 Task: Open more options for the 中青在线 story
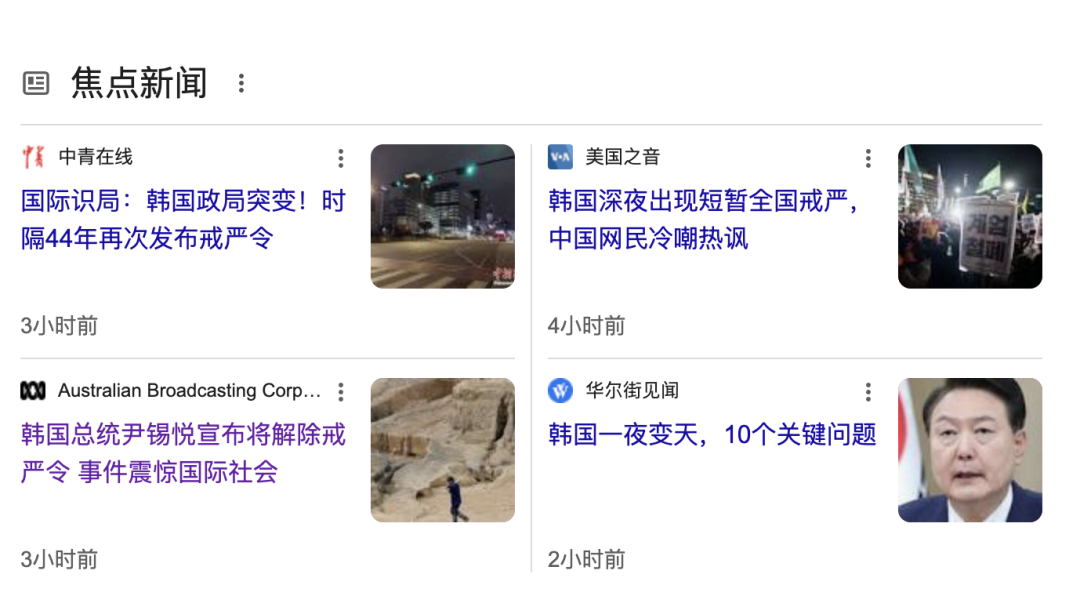coord(341,158)
